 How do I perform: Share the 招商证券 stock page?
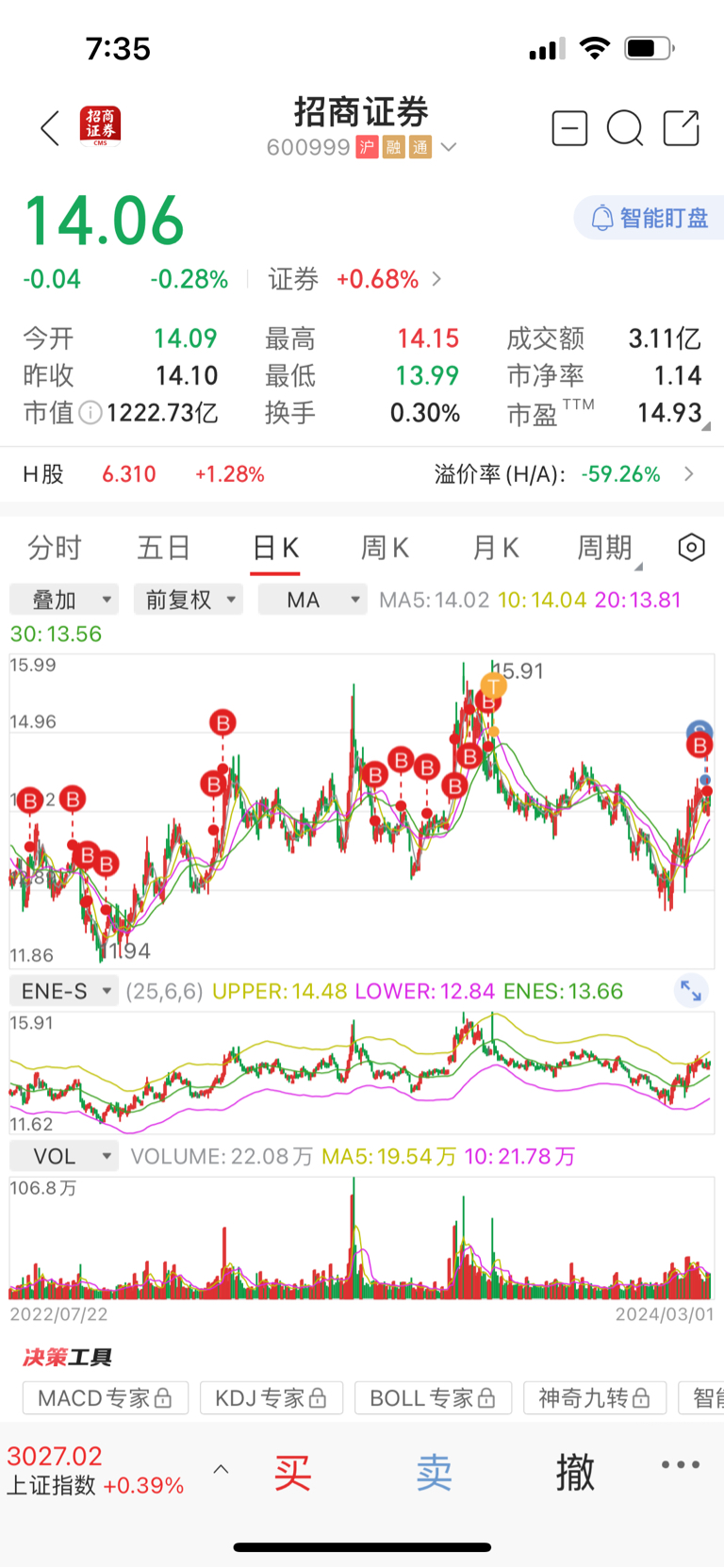click(682, 128)
